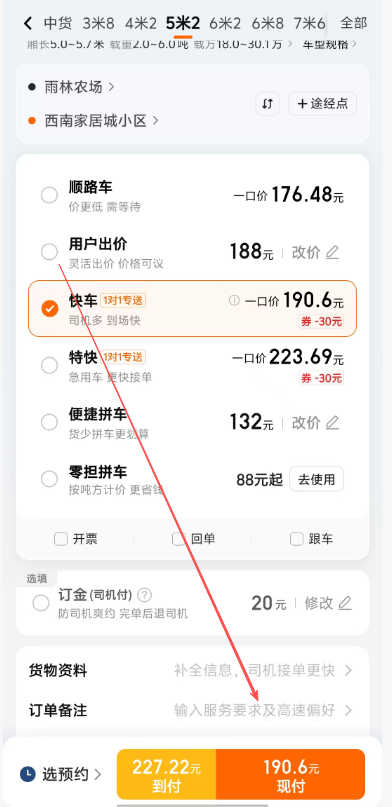Add a stop with 途经点

[x=323, y=103]
